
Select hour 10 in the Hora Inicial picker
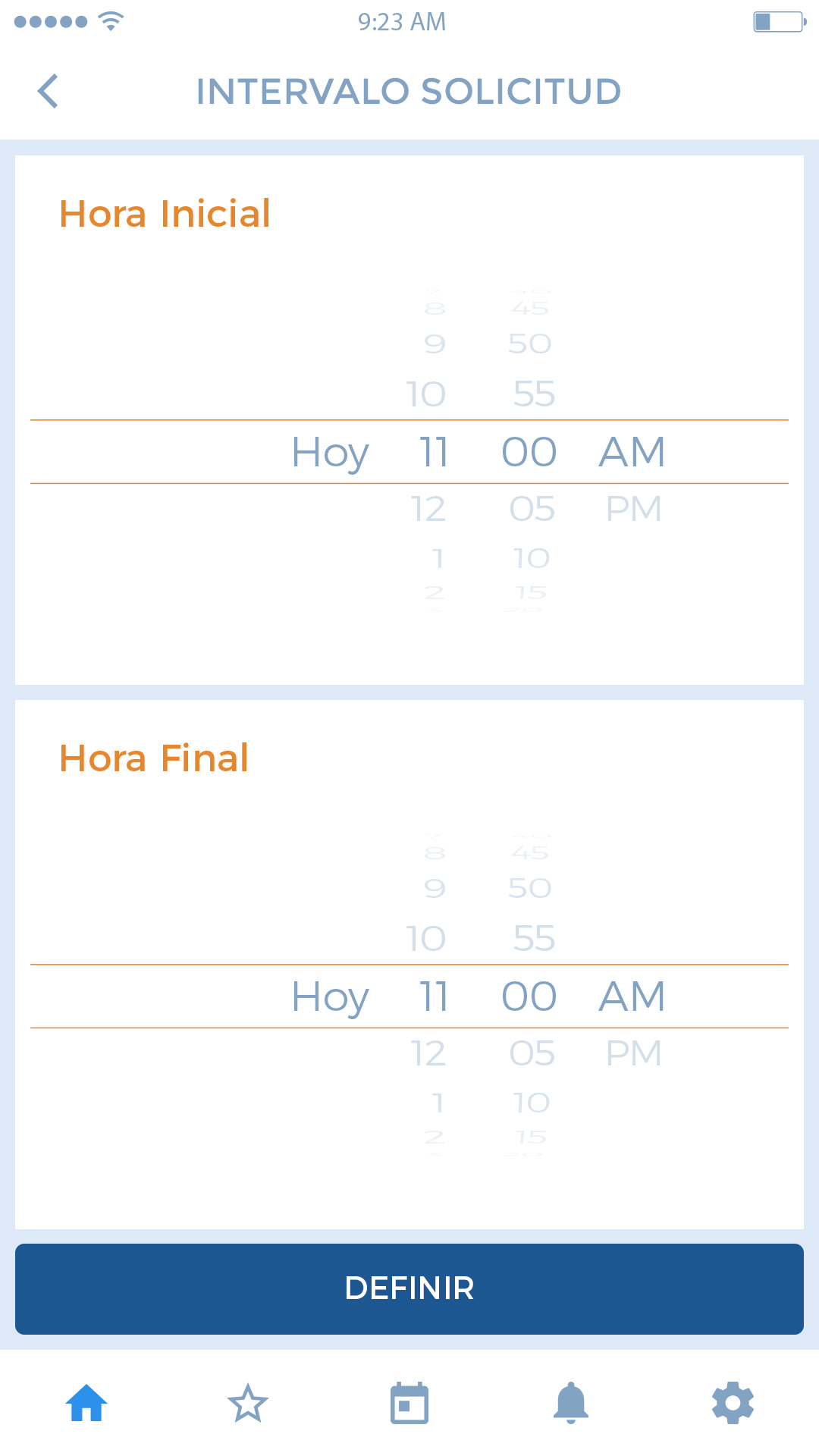(425, 394)
